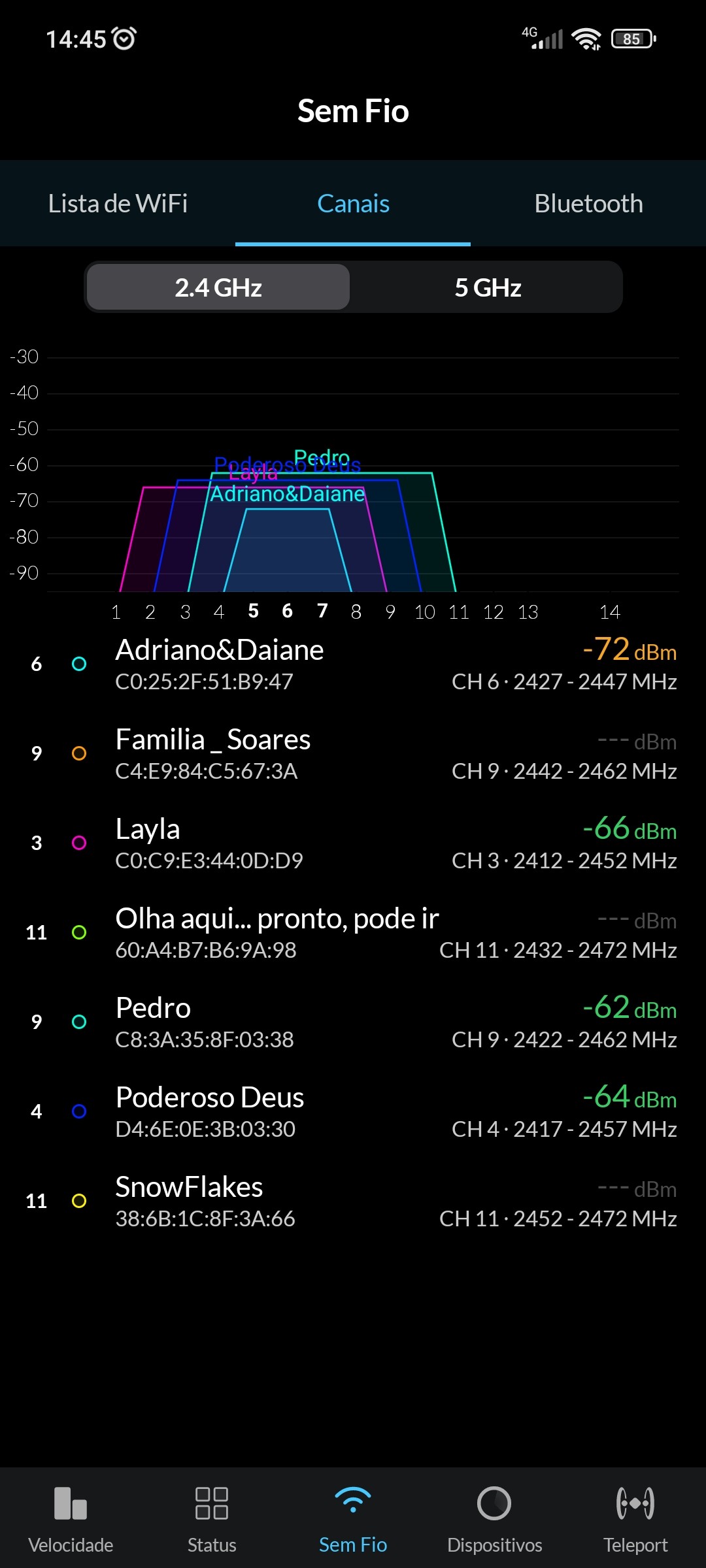Screen dimensions: 706x1568
Task: Open the Familia_Soares network entry
Action: pyautogui.click(x=353, y=753)
